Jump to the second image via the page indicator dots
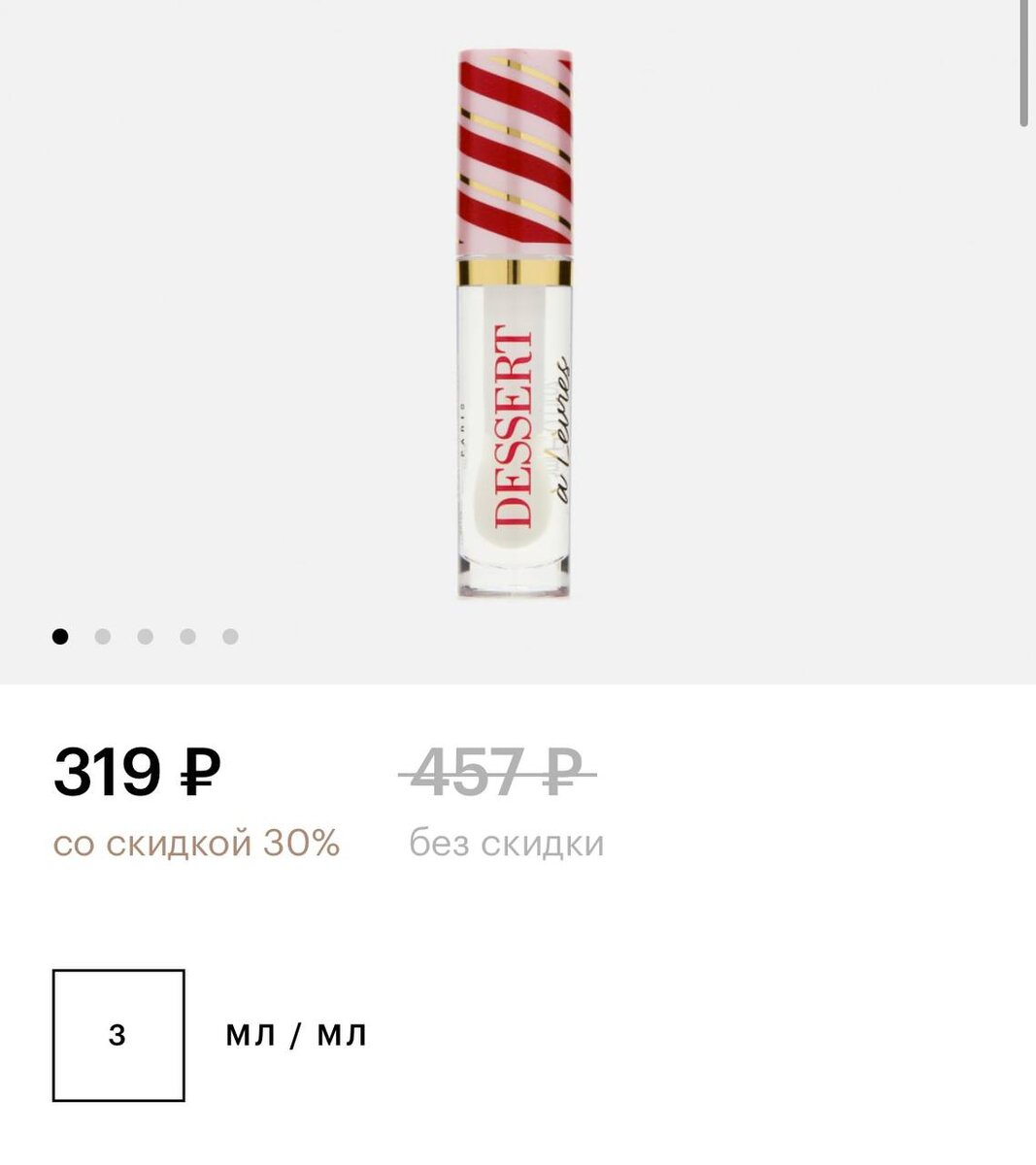This screenshot has width=1036, height=1165. [x=103, y=637]
